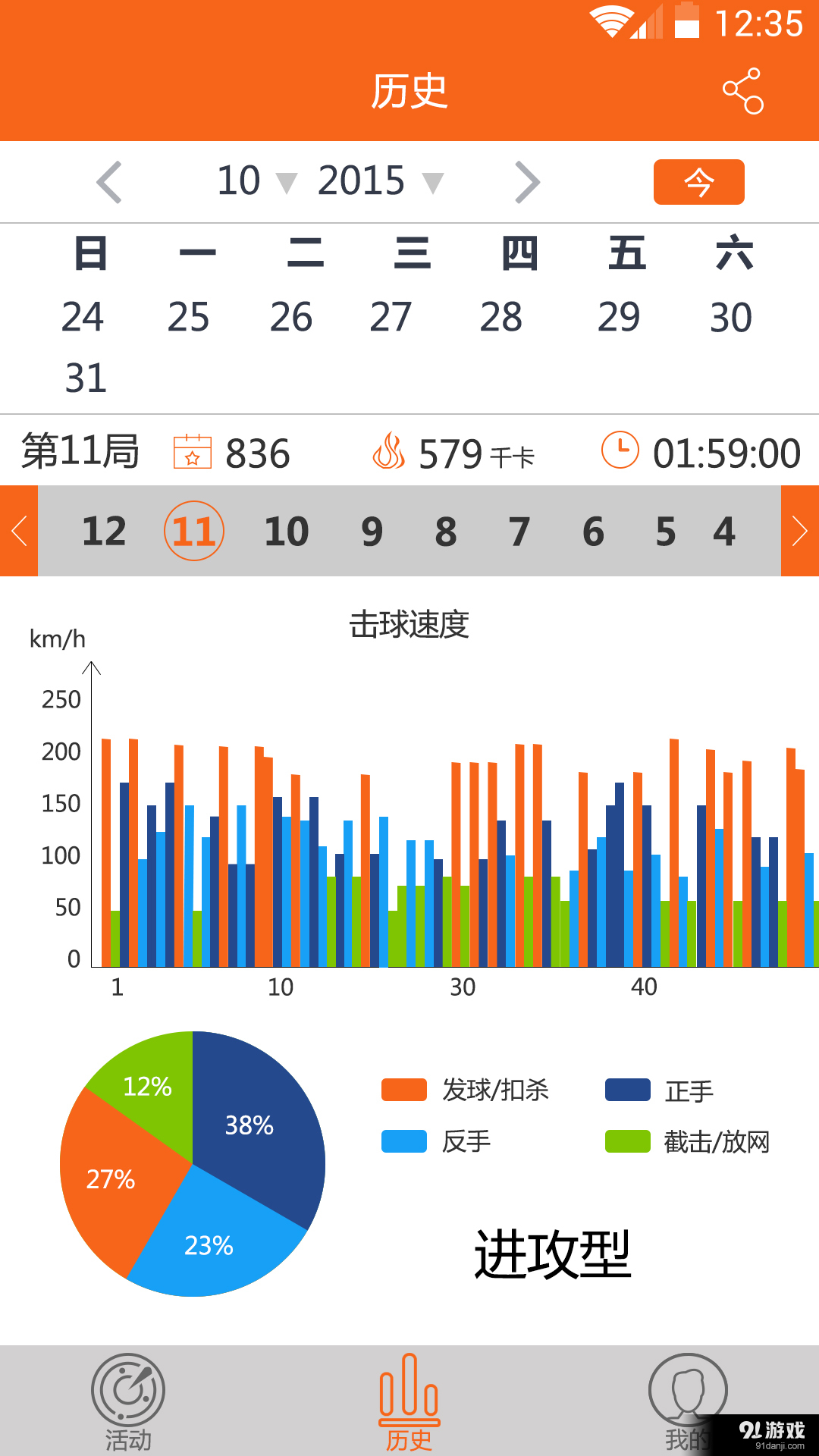Open the calendar icon next to 836

click(192, 453)
